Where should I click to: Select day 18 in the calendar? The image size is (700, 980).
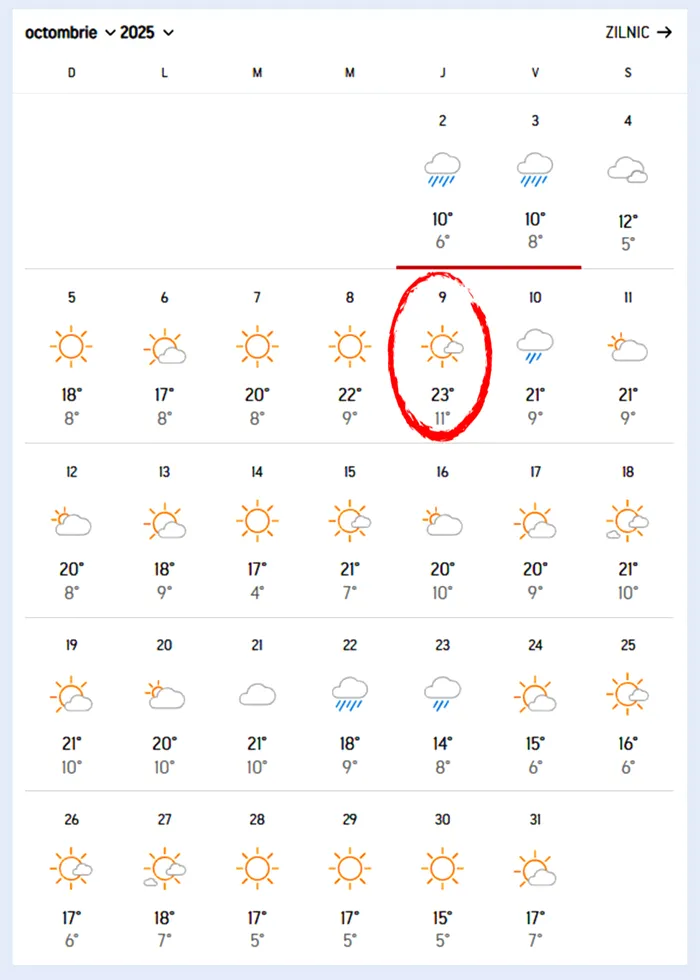point(627,530)
